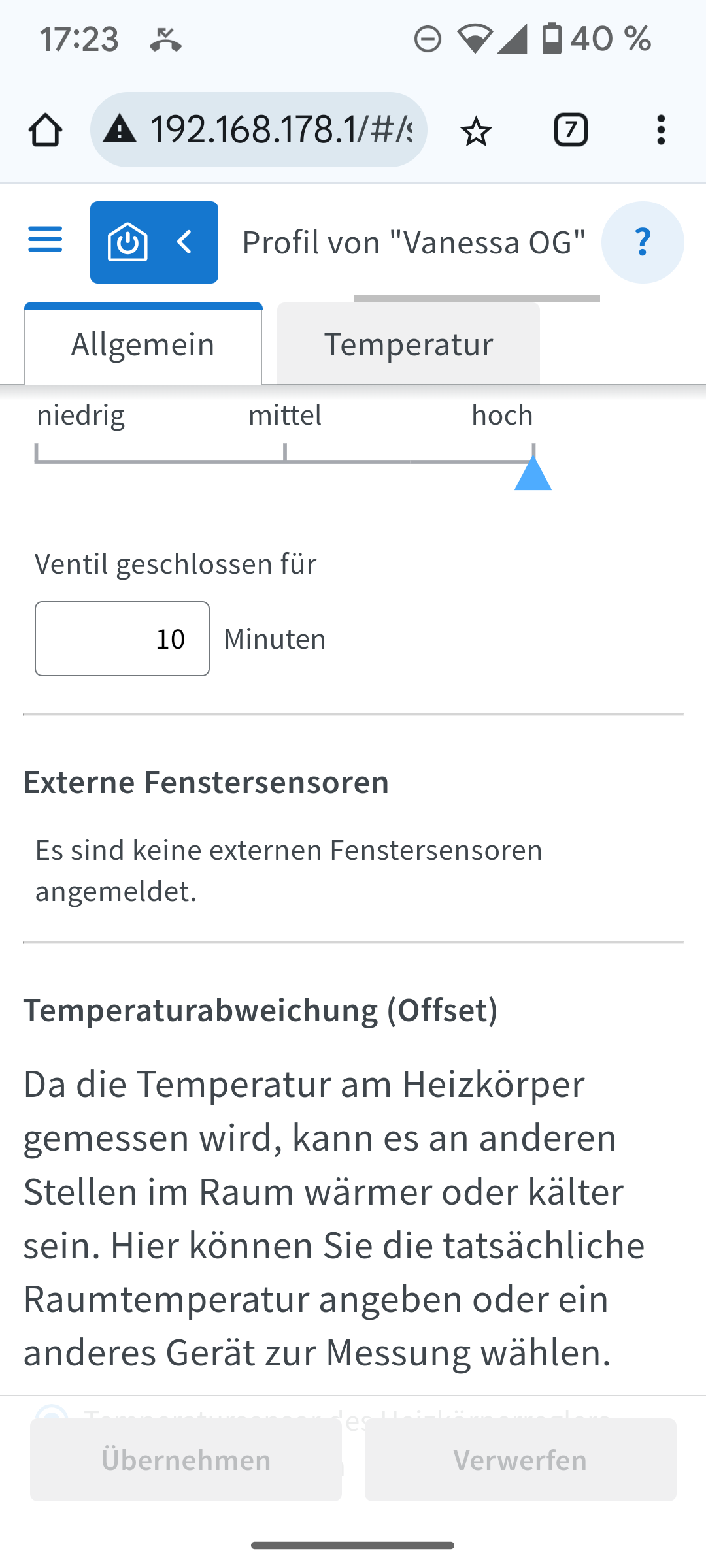Open the hamburger navigation menu
Viewport: 706px width, 1568px height.
coord(45,240)
